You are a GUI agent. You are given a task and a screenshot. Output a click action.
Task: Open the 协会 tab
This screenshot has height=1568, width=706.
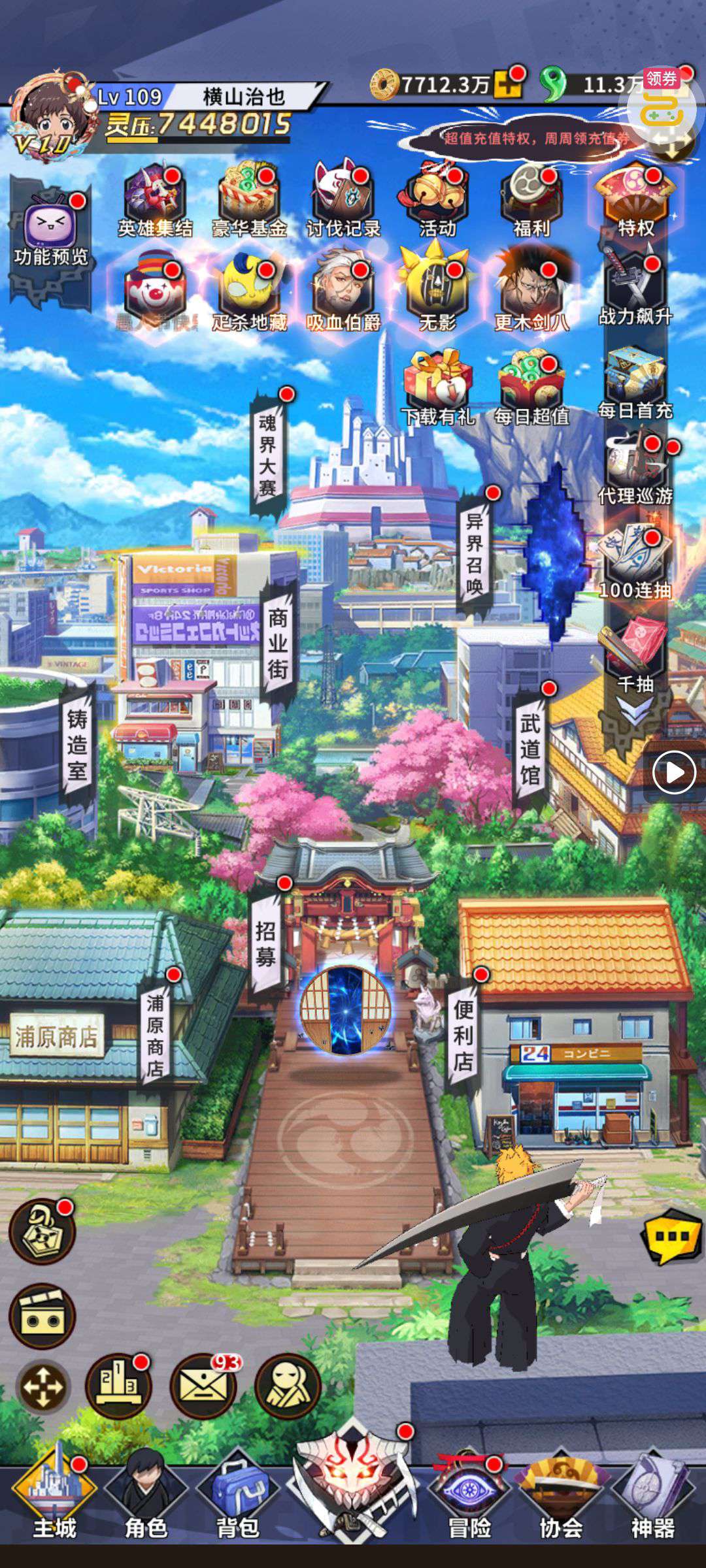pyautogui.click(x=561, y=1499)
